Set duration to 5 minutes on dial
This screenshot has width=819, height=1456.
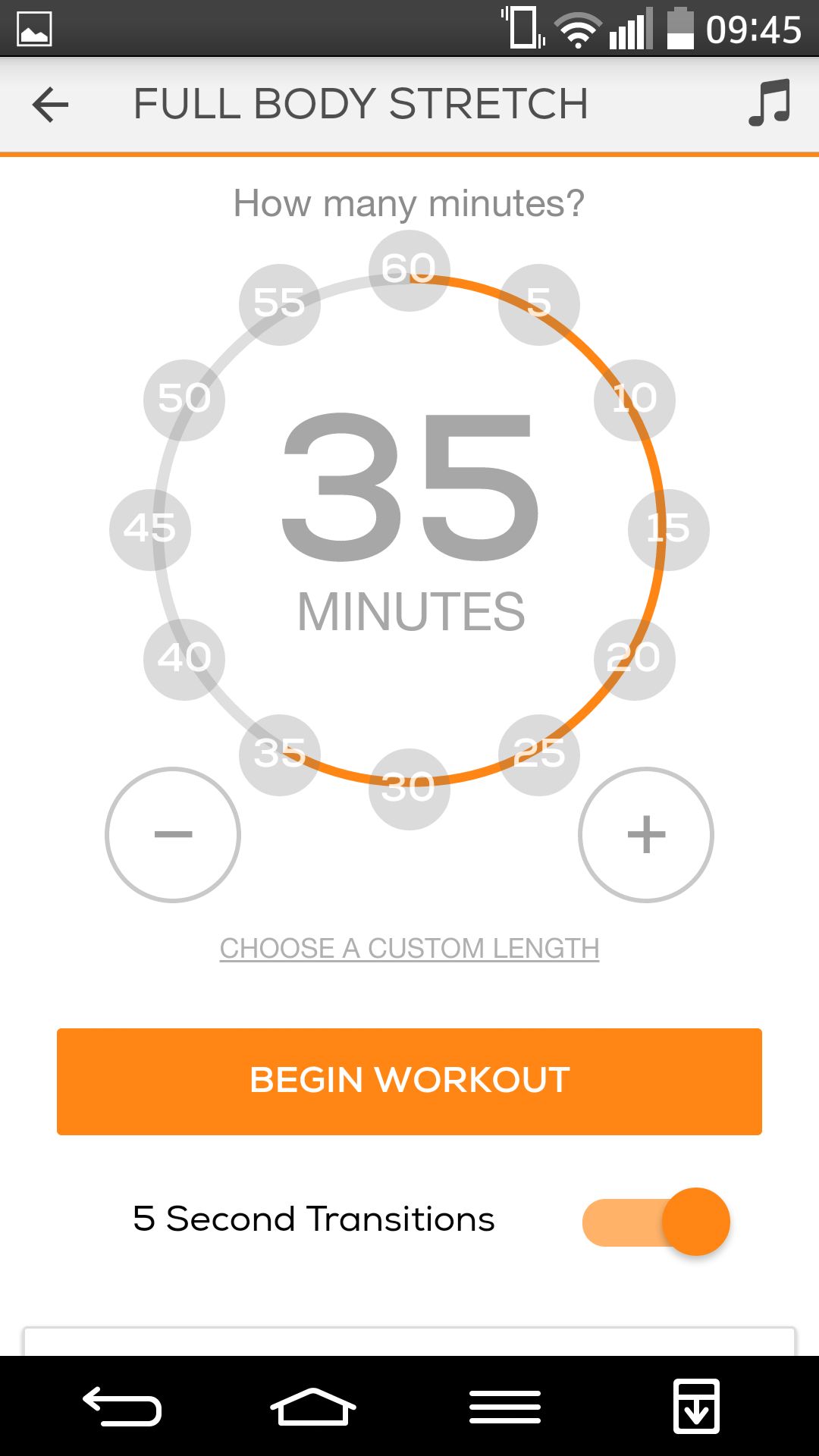coord(539,304)
